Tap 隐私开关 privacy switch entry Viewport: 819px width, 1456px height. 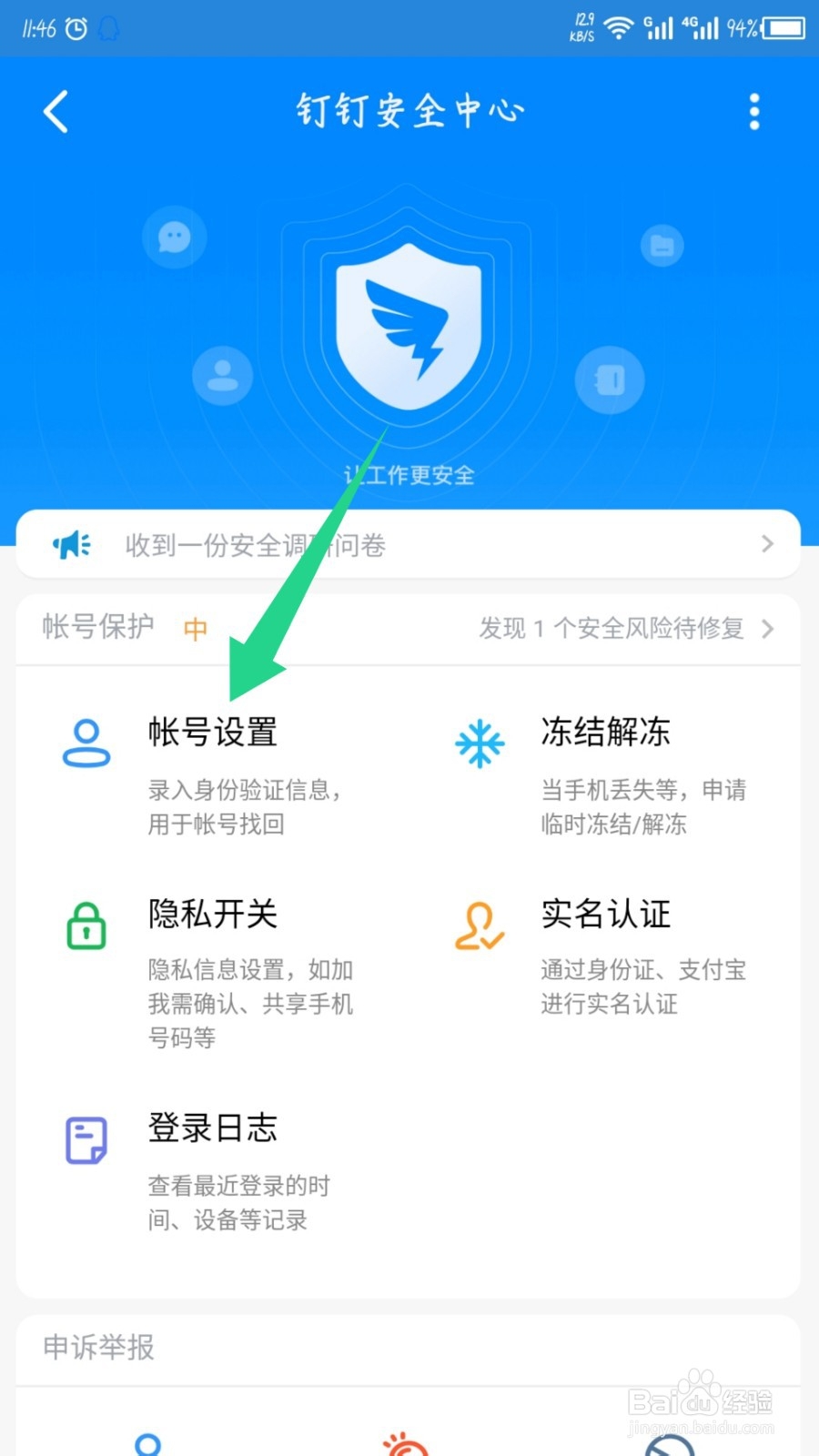pos(211,916)
